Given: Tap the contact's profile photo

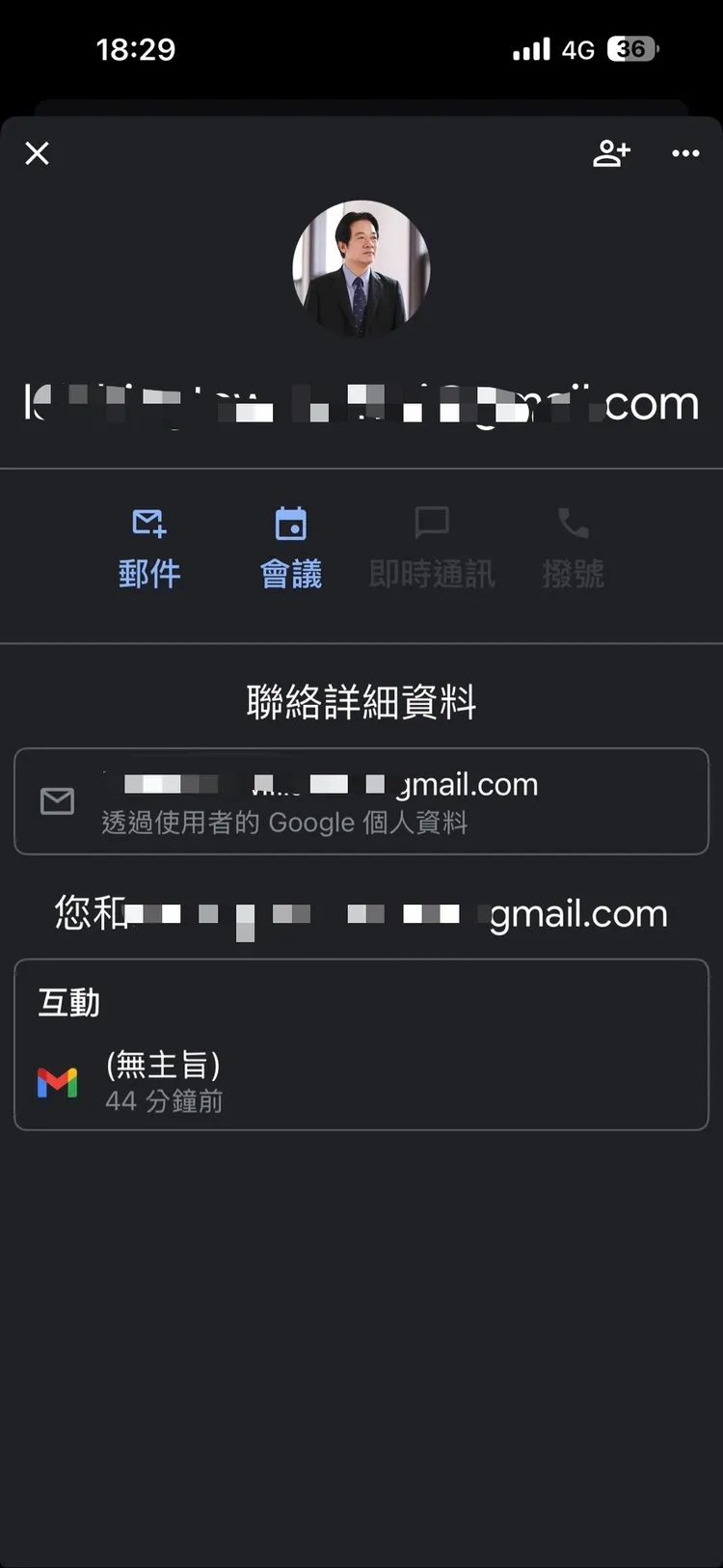Looking at the screenshot, I should click(x=361, y=265).
